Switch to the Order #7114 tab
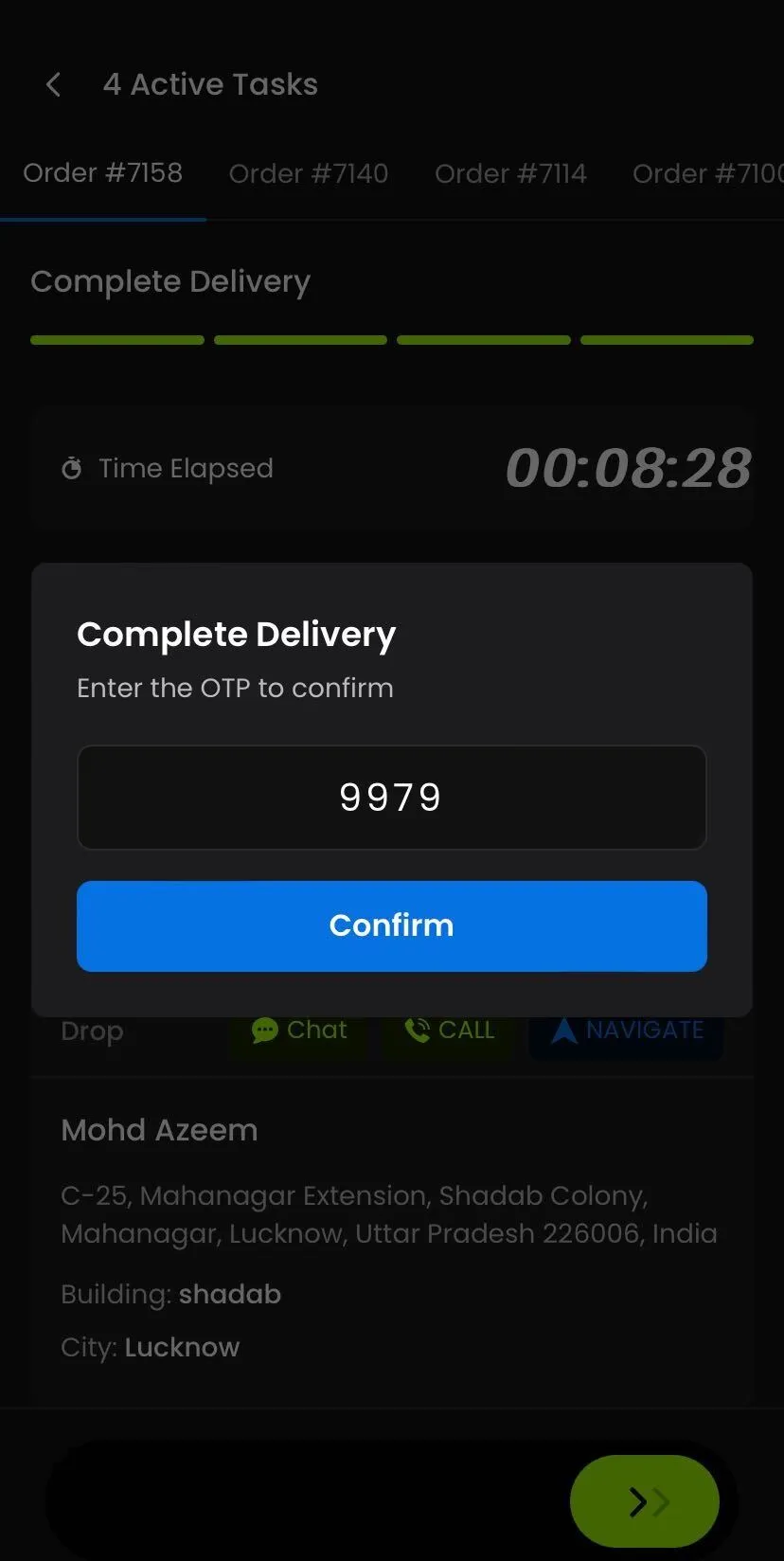This screenshot has height=1561, width=784. coord(510,173)
